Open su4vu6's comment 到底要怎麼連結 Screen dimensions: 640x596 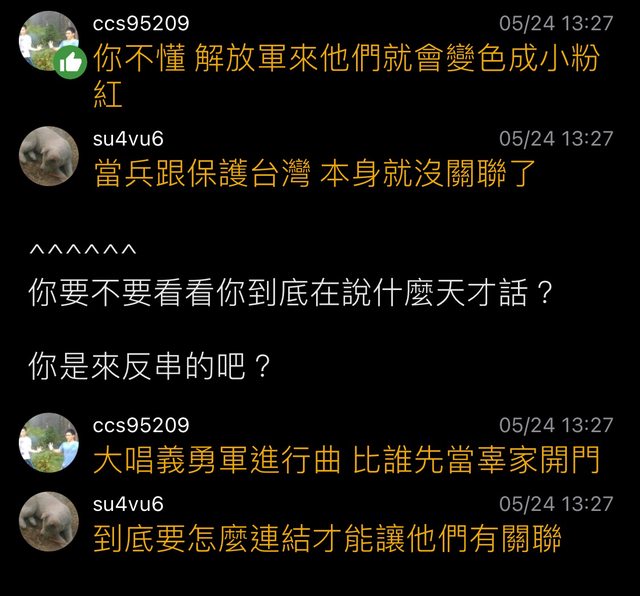point(327,539)
